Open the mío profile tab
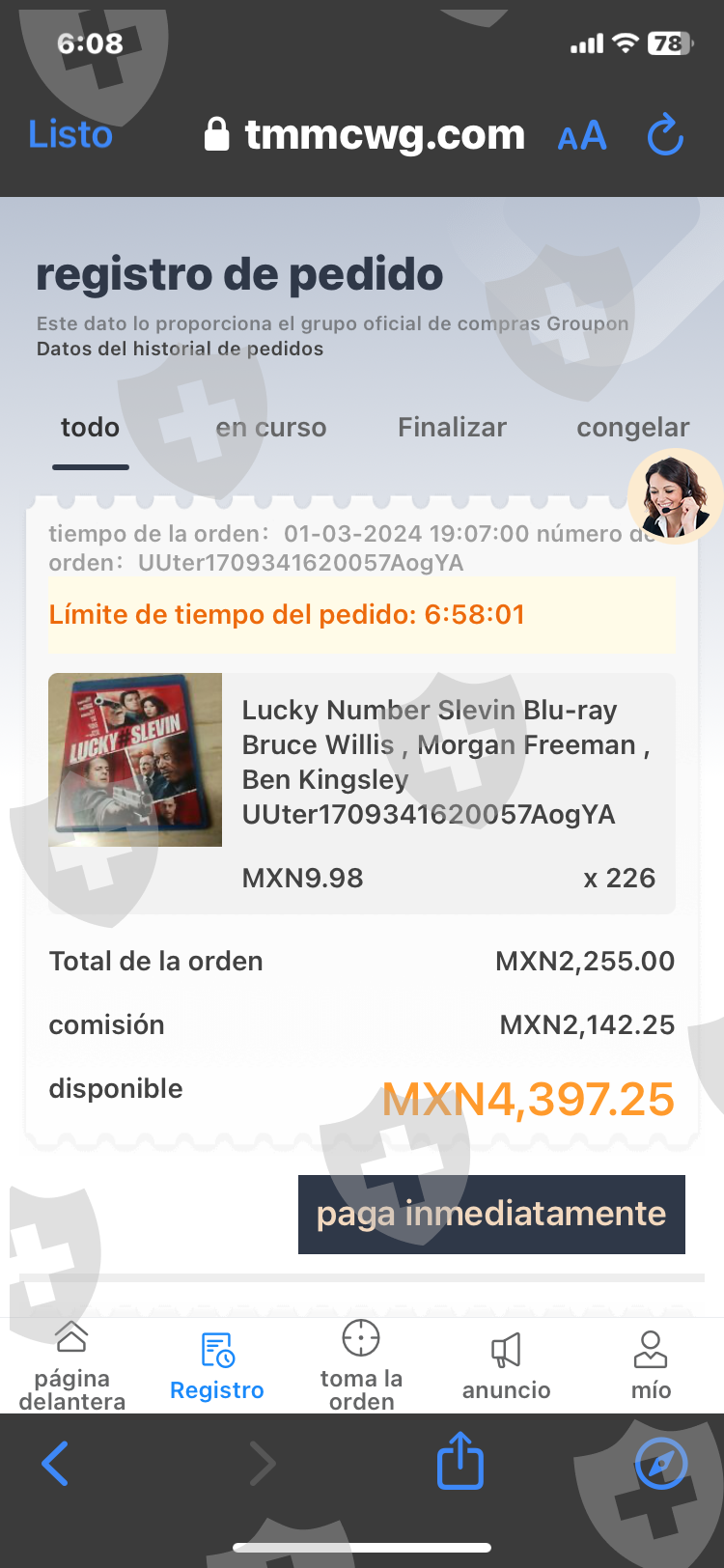 [651, 1366]
